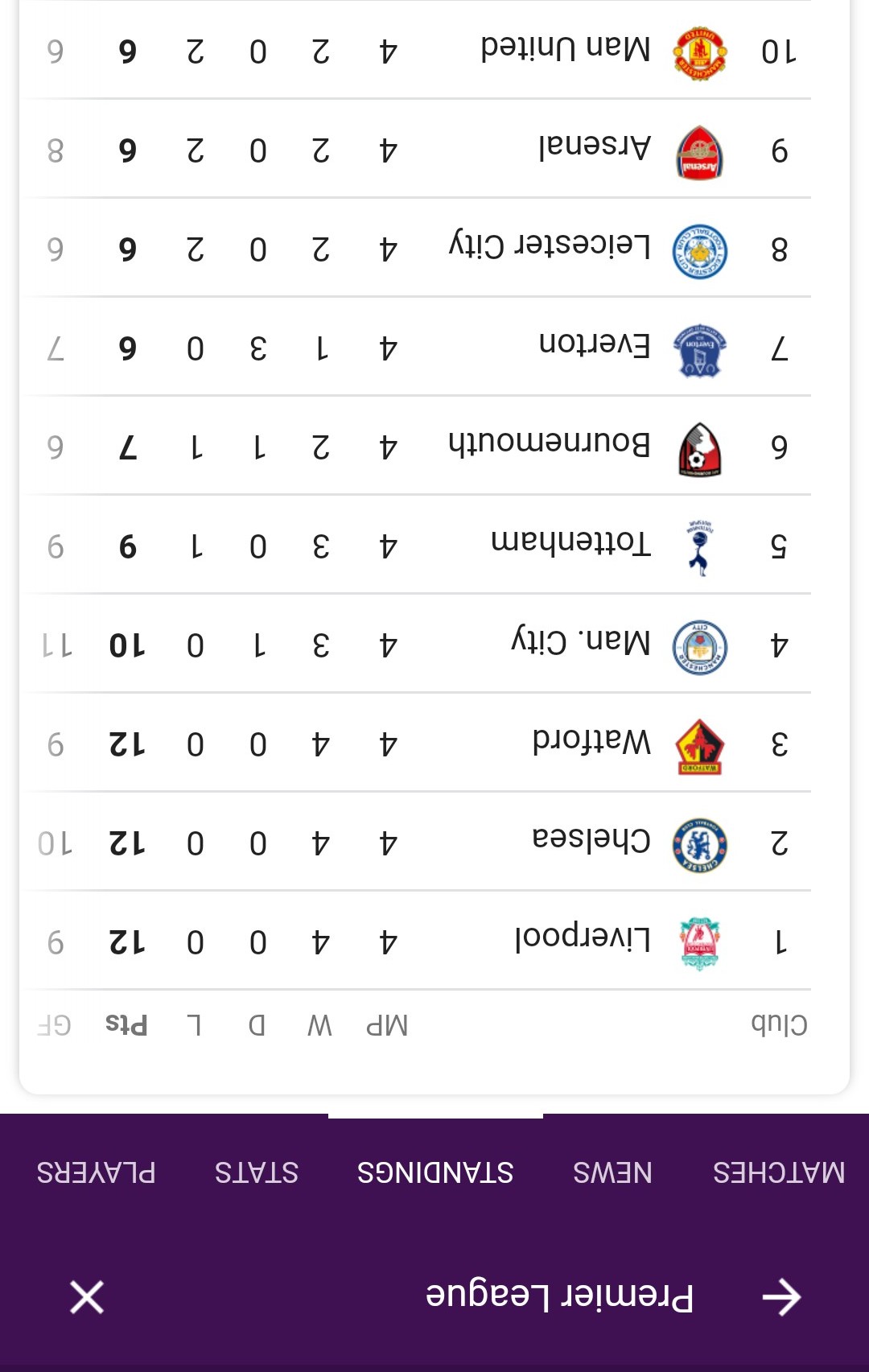Open the News tab
Screen dimensions: 869x1372
612,1172
